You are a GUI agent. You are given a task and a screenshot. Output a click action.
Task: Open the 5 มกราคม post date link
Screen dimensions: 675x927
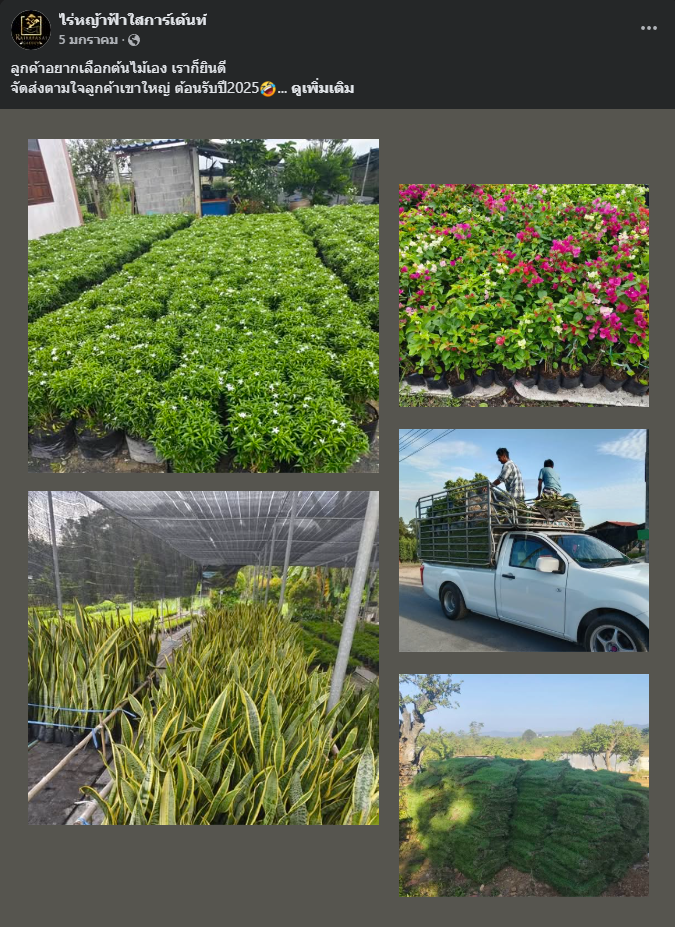pyautogui.click(x=89, y=40)
